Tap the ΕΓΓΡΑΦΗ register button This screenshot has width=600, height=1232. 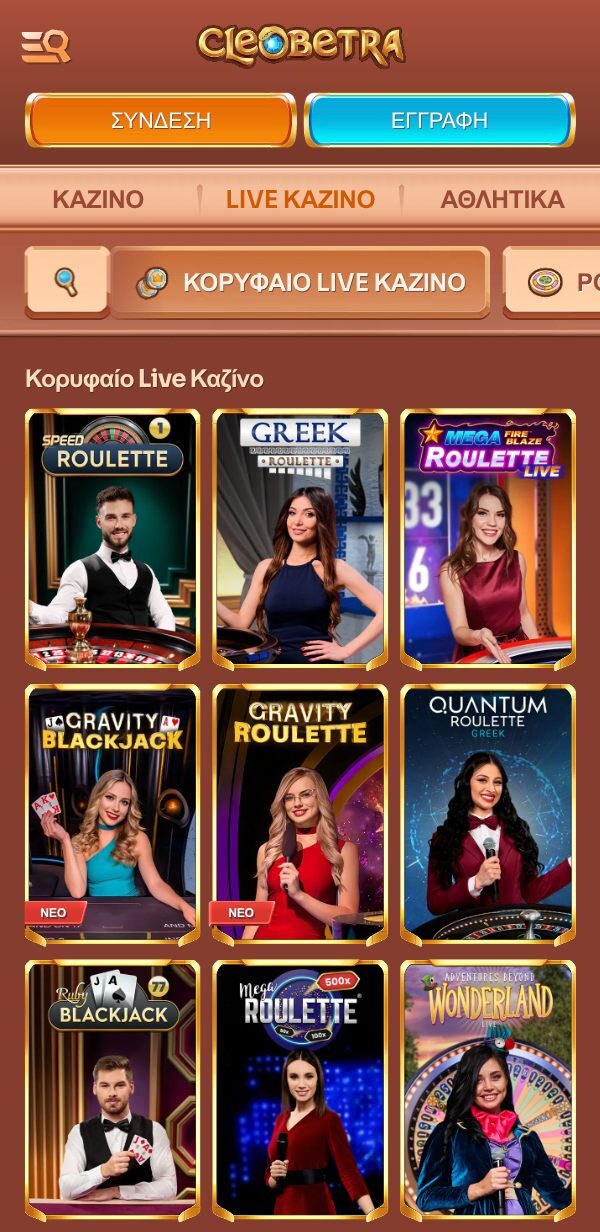pos(439,121)
